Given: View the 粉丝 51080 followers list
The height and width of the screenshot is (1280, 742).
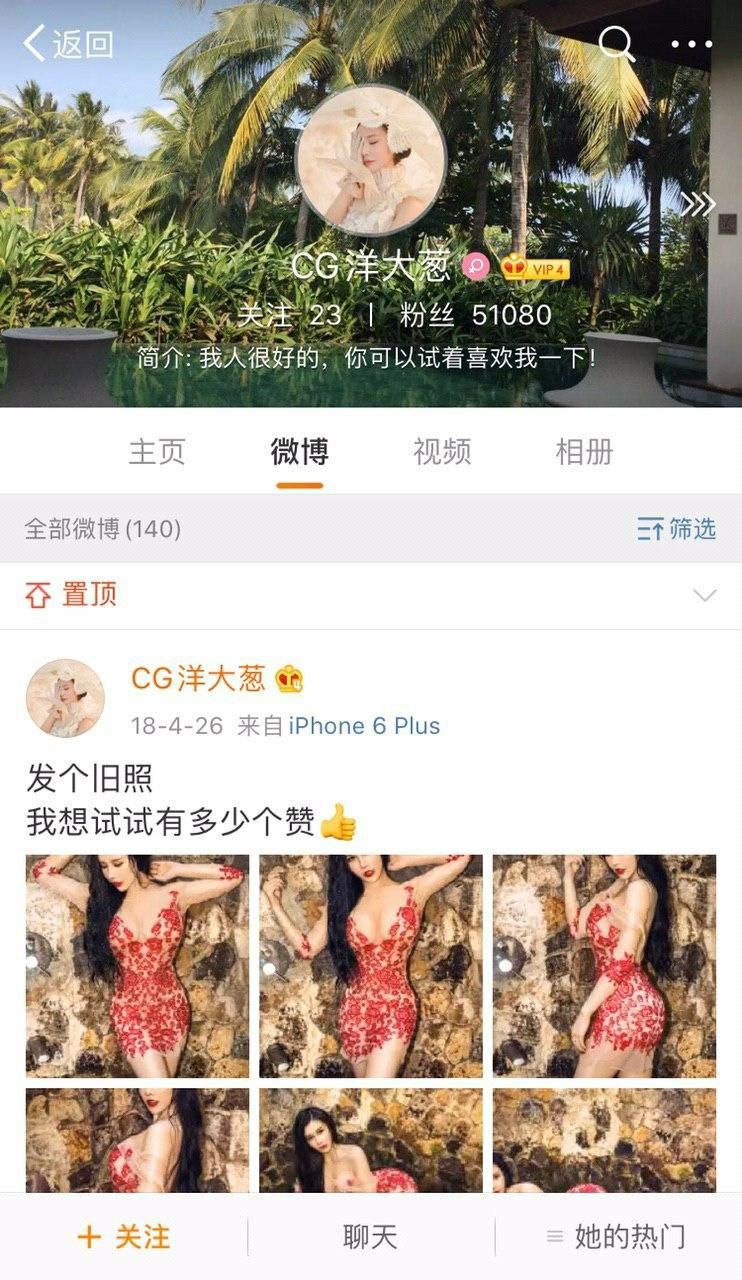Looking at the screenshot, I should point(476,315).
